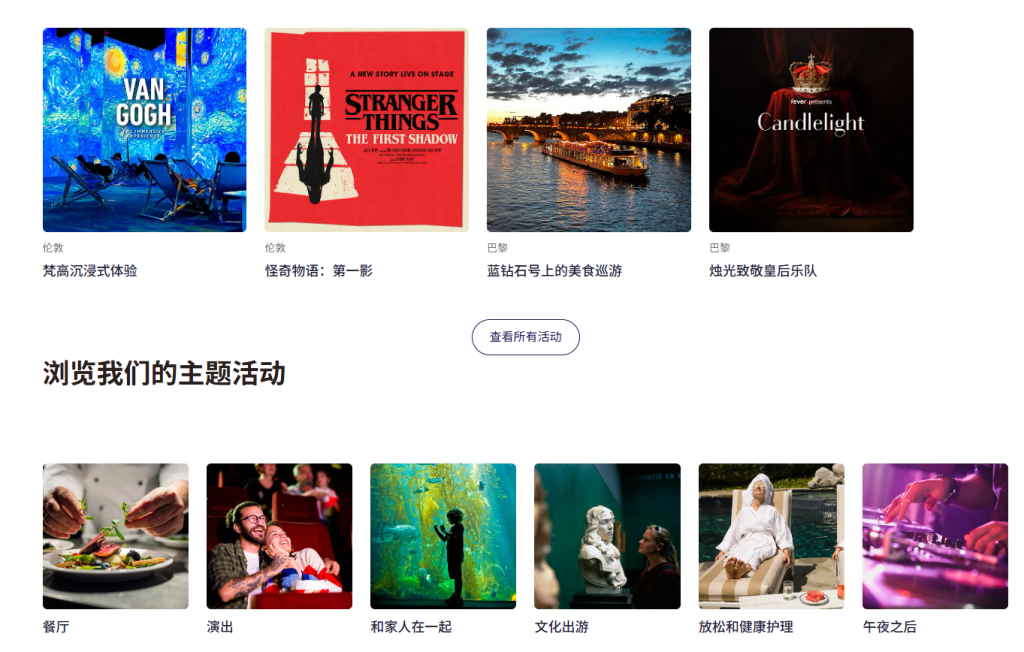Viewport: 1024px width, 652px height.
Task: Browse the 餐厅 theme category
Action: tap(115, 536)
